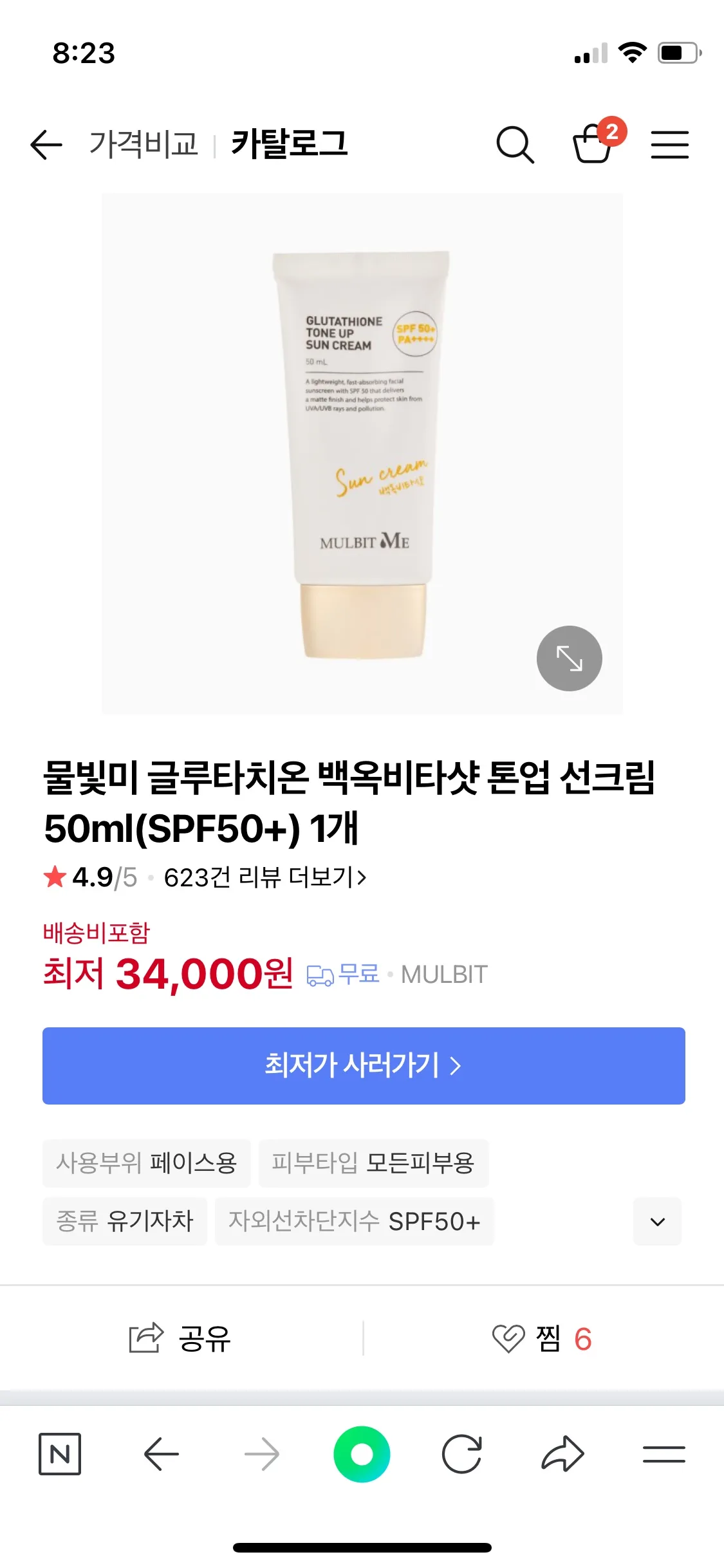View 623건 리뷰 더보기
Screen dimensions: 724x1568
tap(265, 877)
